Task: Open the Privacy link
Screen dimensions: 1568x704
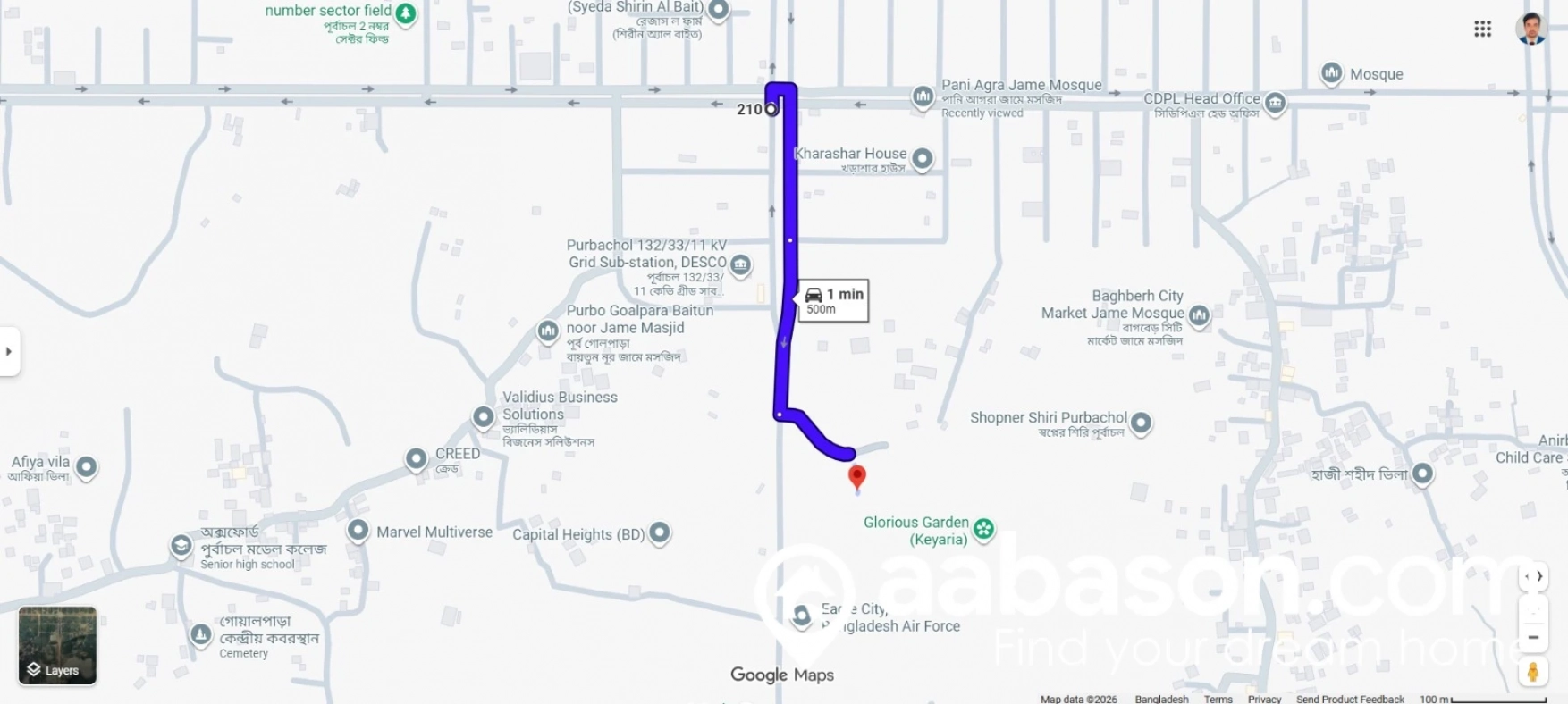Action: [1264, 699]
